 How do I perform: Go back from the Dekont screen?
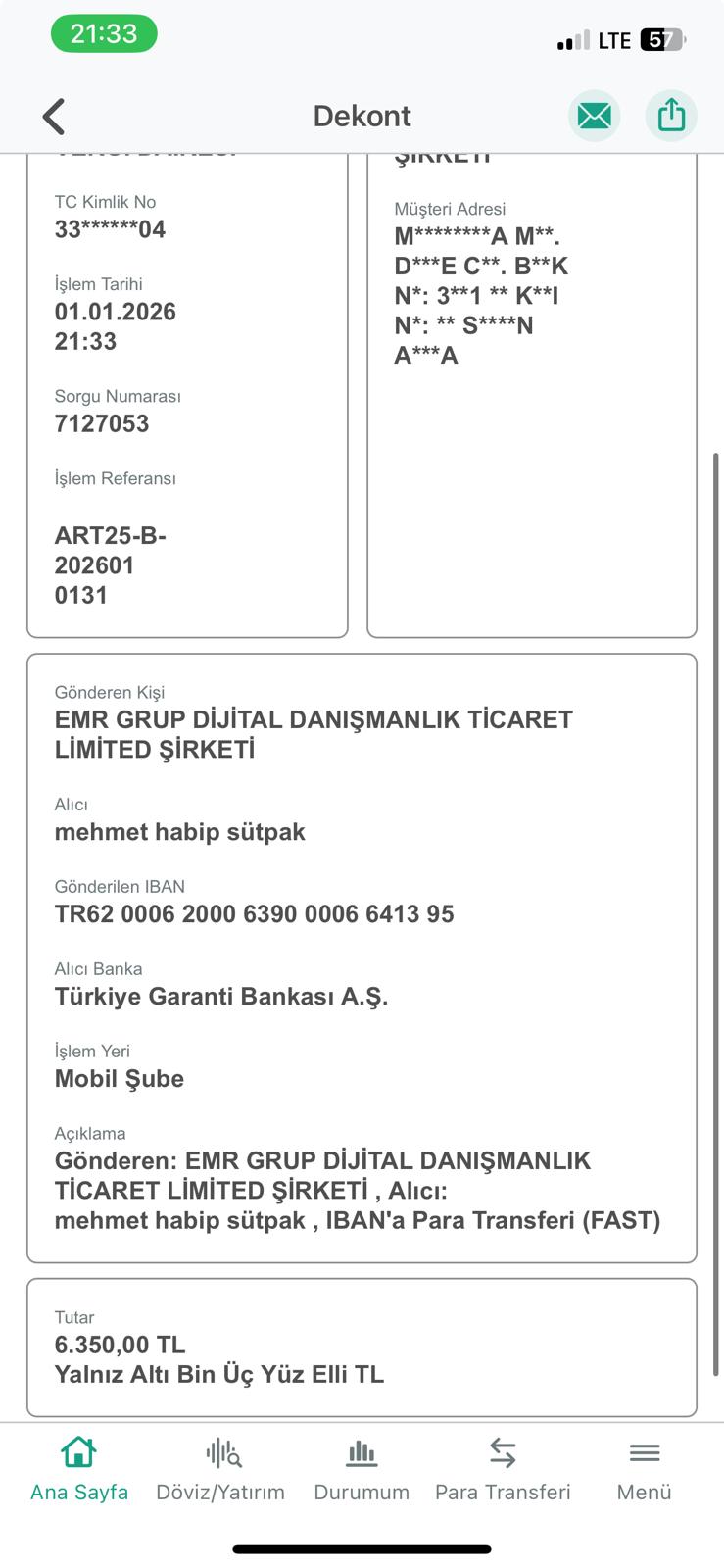[54, 117]
